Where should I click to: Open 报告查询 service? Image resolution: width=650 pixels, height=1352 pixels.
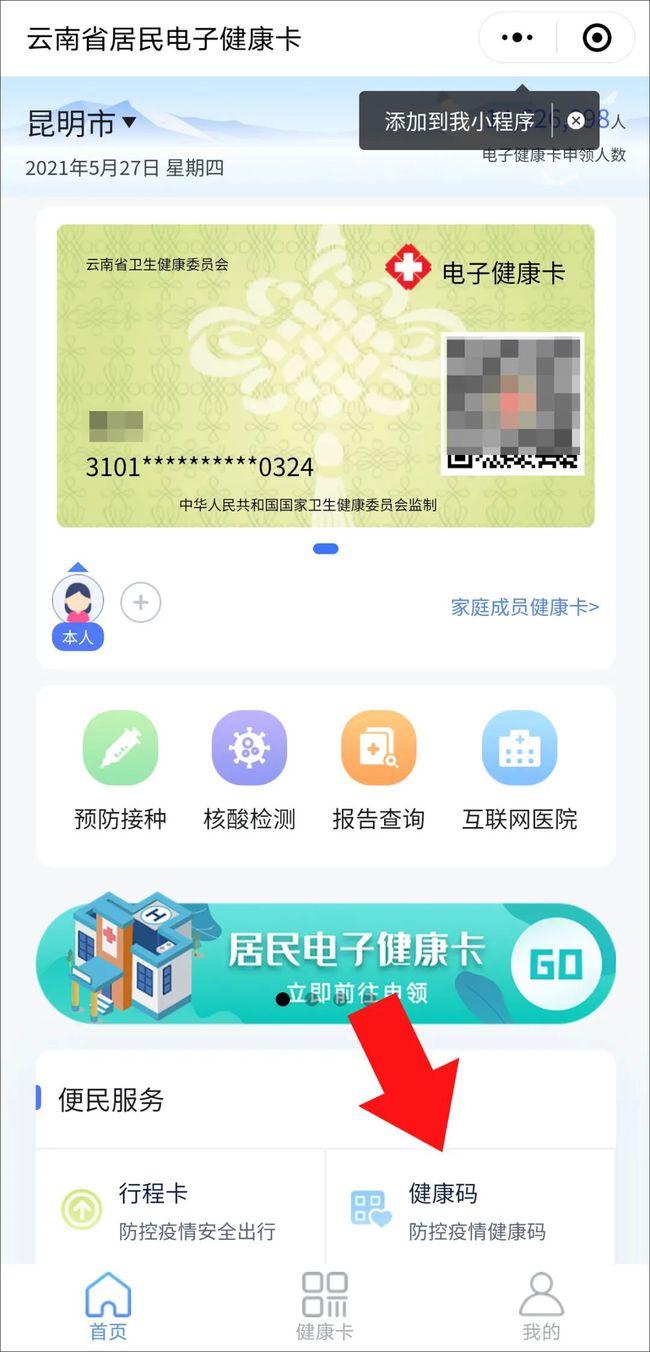coord(378,770)
